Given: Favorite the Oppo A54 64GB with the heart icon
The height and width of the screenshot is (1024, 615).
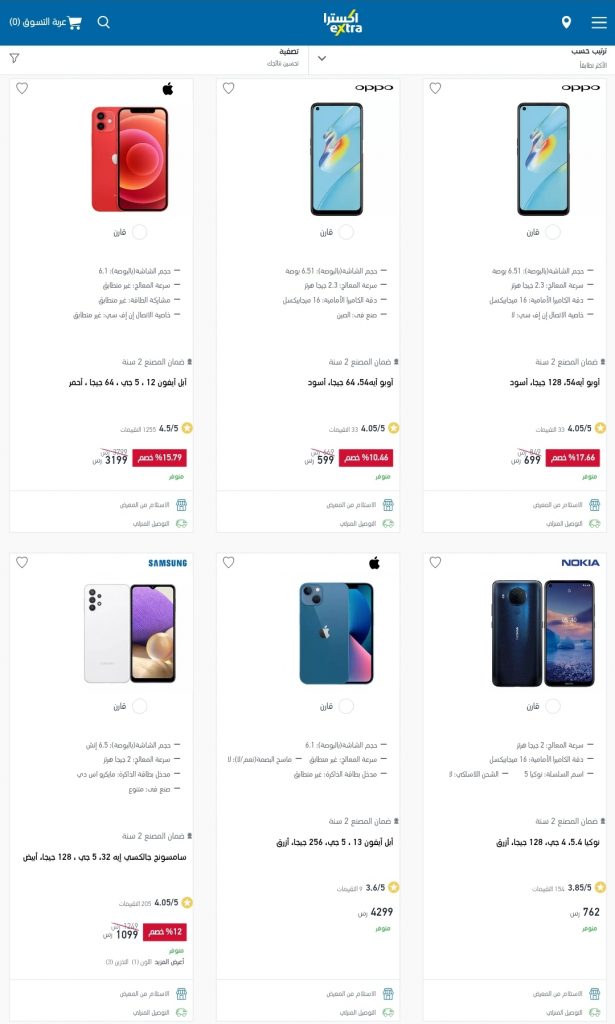Looking at the screenshot, I should pyautogui.click(x=229, y=88).
